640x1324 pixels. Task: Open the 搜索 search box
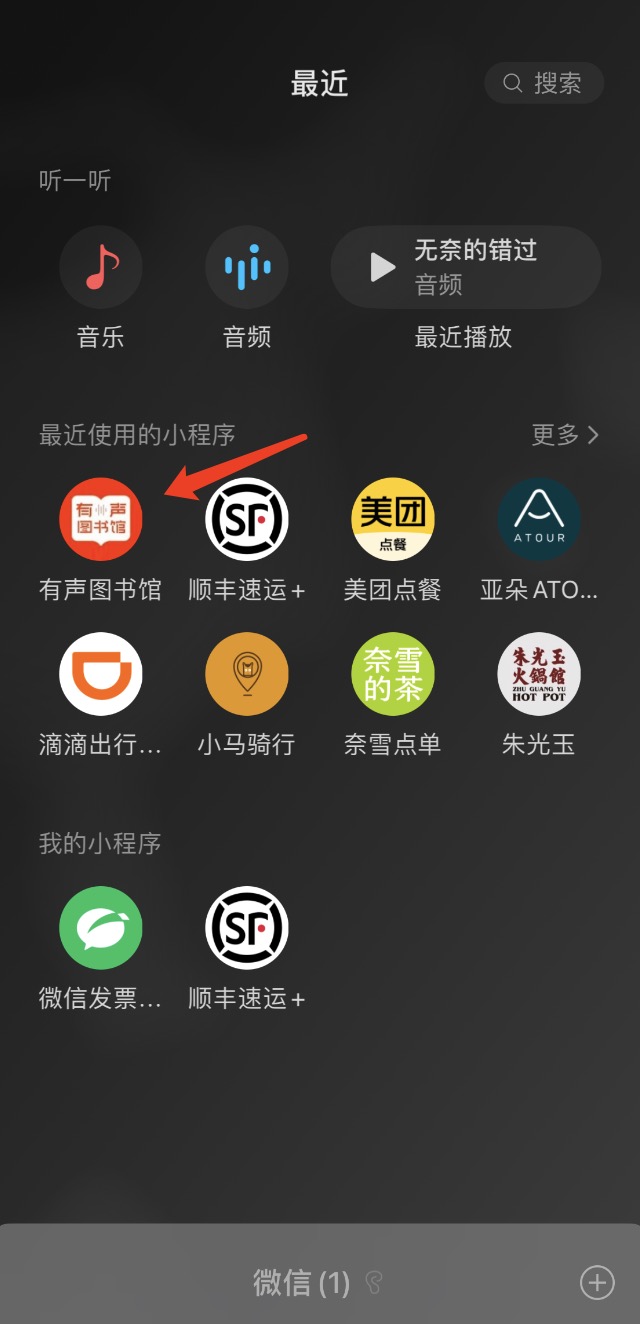click(x=543, y=83)
